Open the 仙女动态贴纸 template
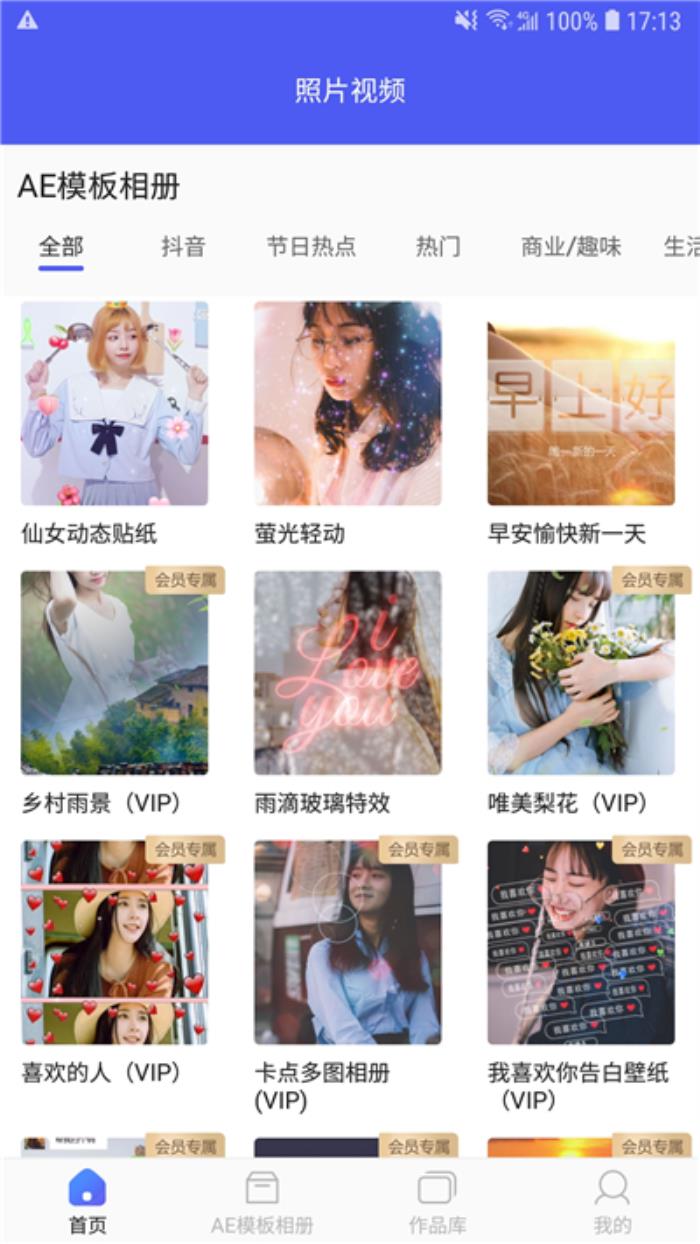Image resolution: width=700 pixels, height=1244 pixels. [115, 404]
